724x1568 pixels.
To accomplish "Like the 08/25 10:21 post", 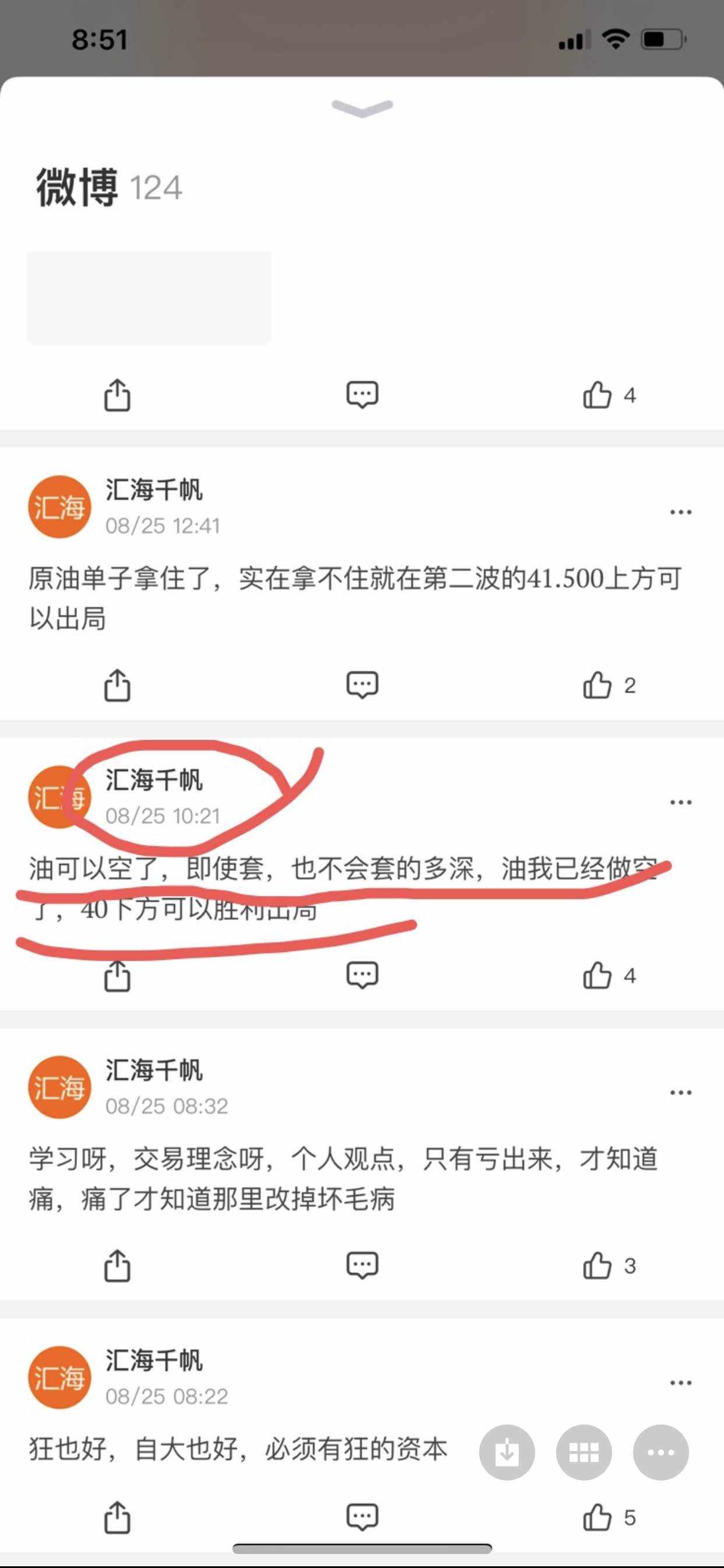I will pyautogui.click(x=598, y=975).
